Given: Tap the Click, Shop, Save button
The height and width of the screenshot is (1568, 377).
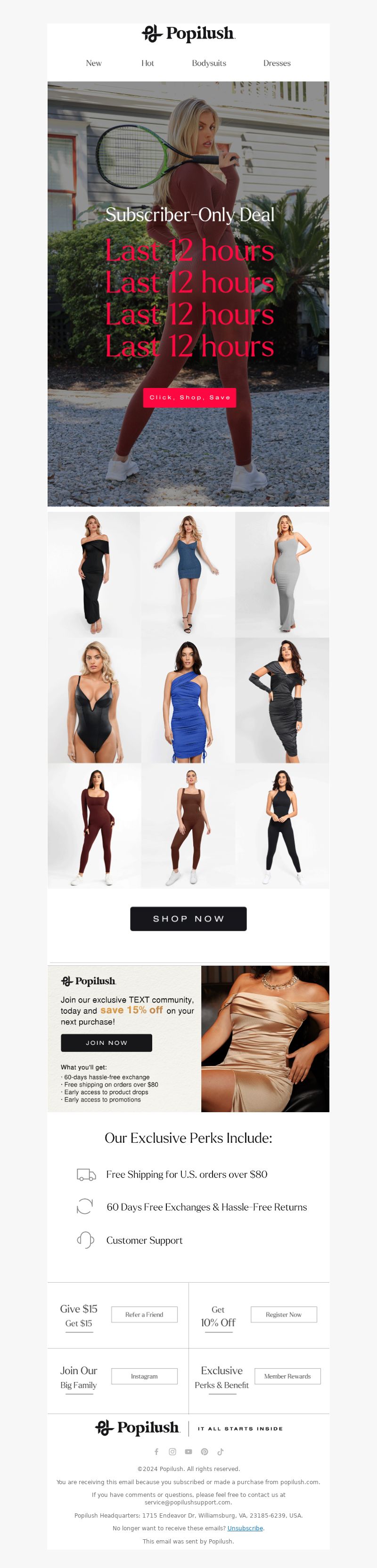Looking at the screenshot, I should pos(189,397).
